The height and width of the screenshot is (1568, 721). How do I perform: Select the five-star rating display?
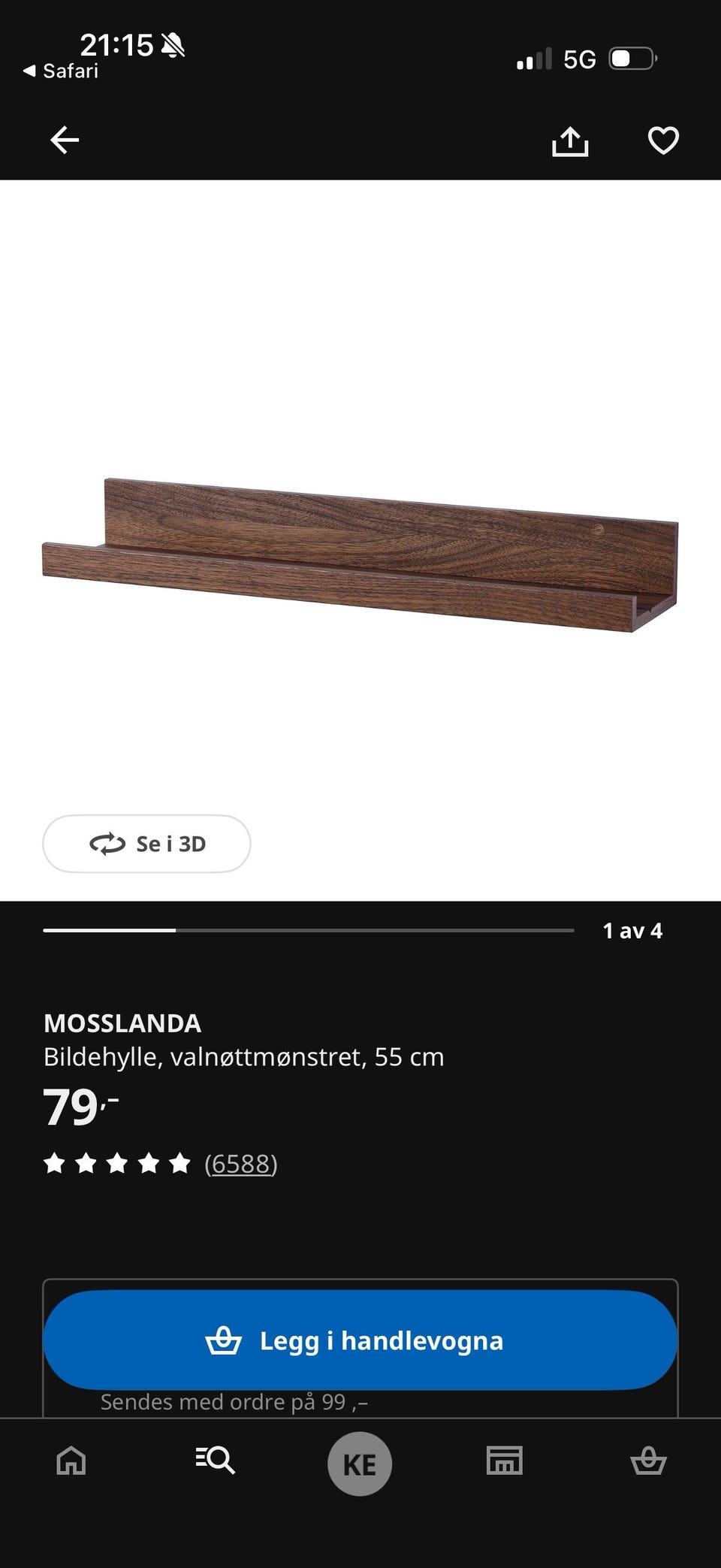(118, 1164)
